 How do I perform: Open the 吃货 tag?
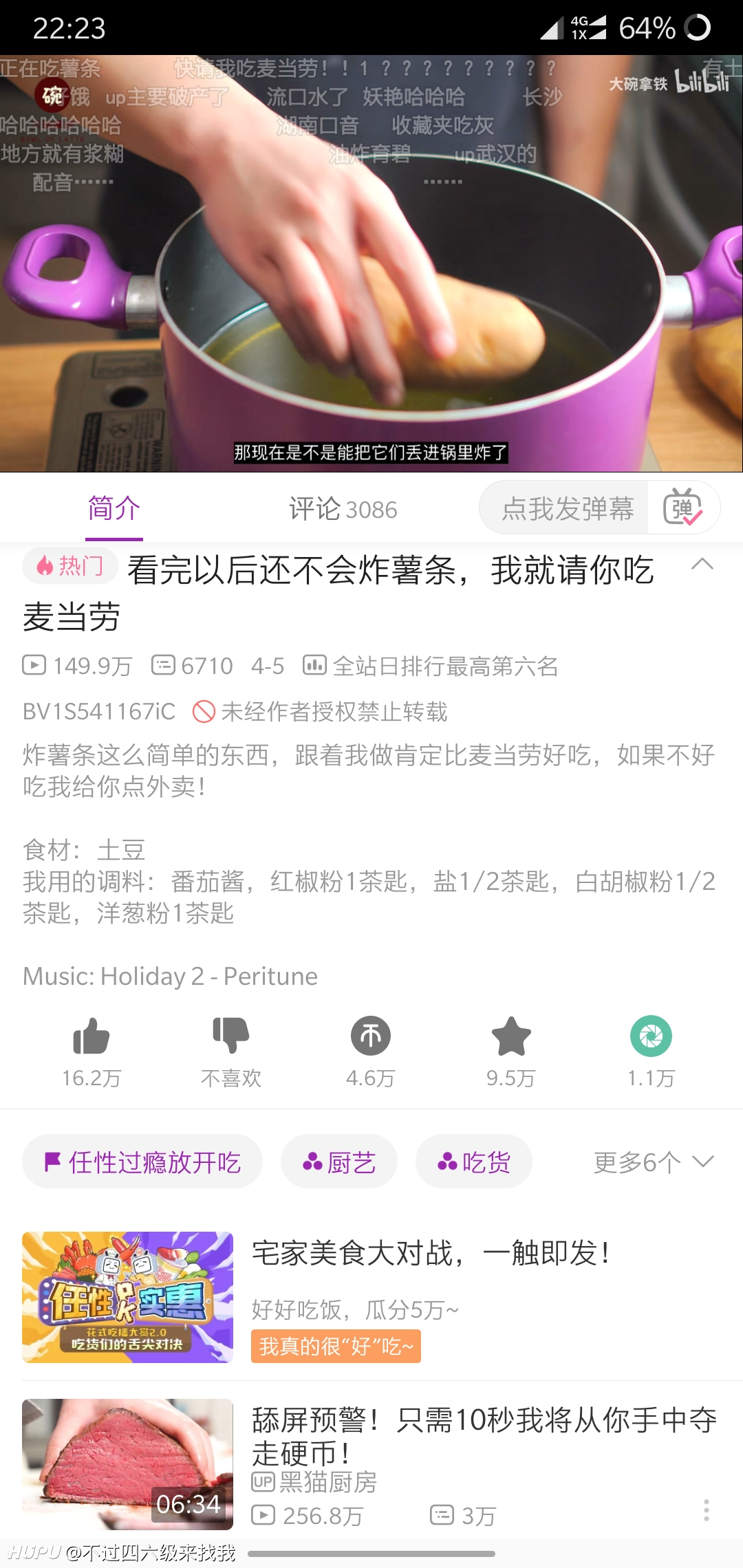473,1162
